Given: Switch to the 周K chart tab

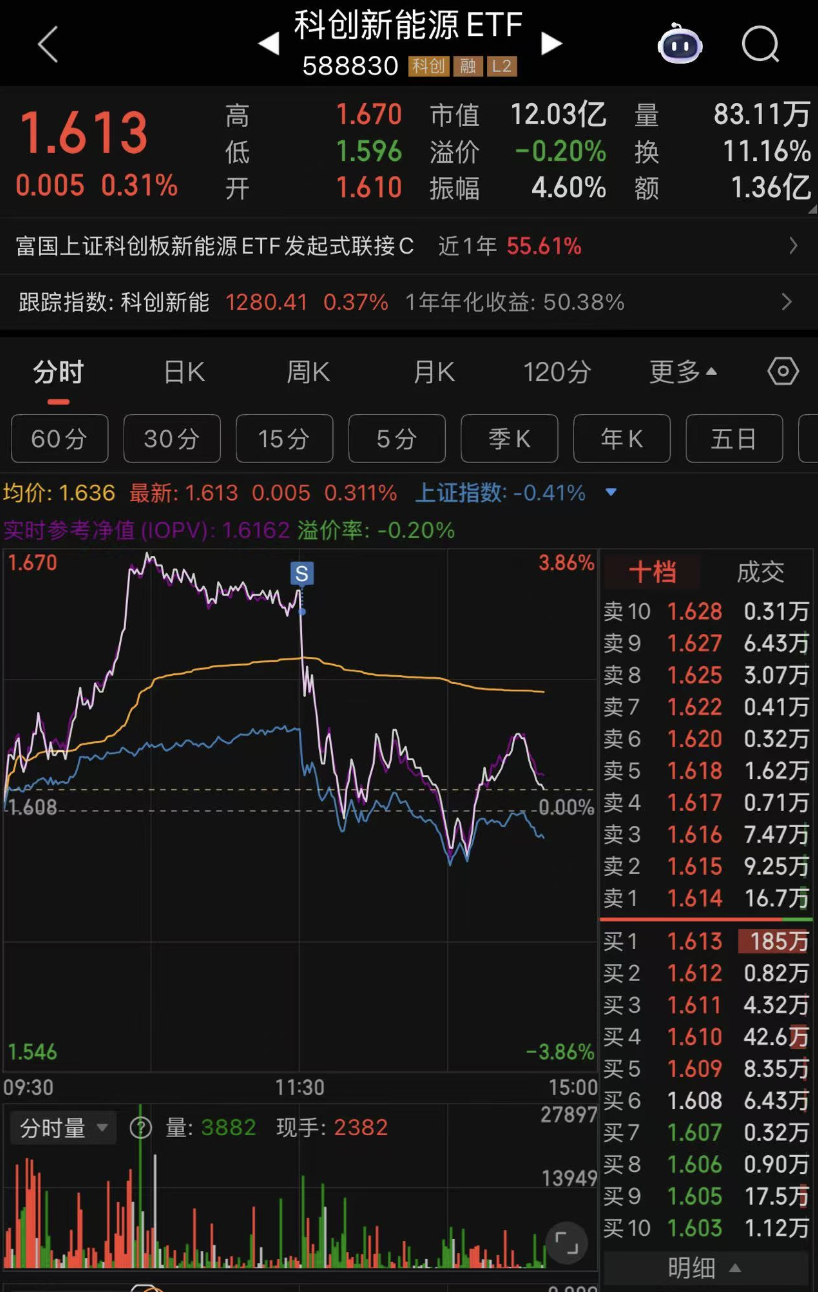Looking at the screenshot, I should [x=308, y=373].
